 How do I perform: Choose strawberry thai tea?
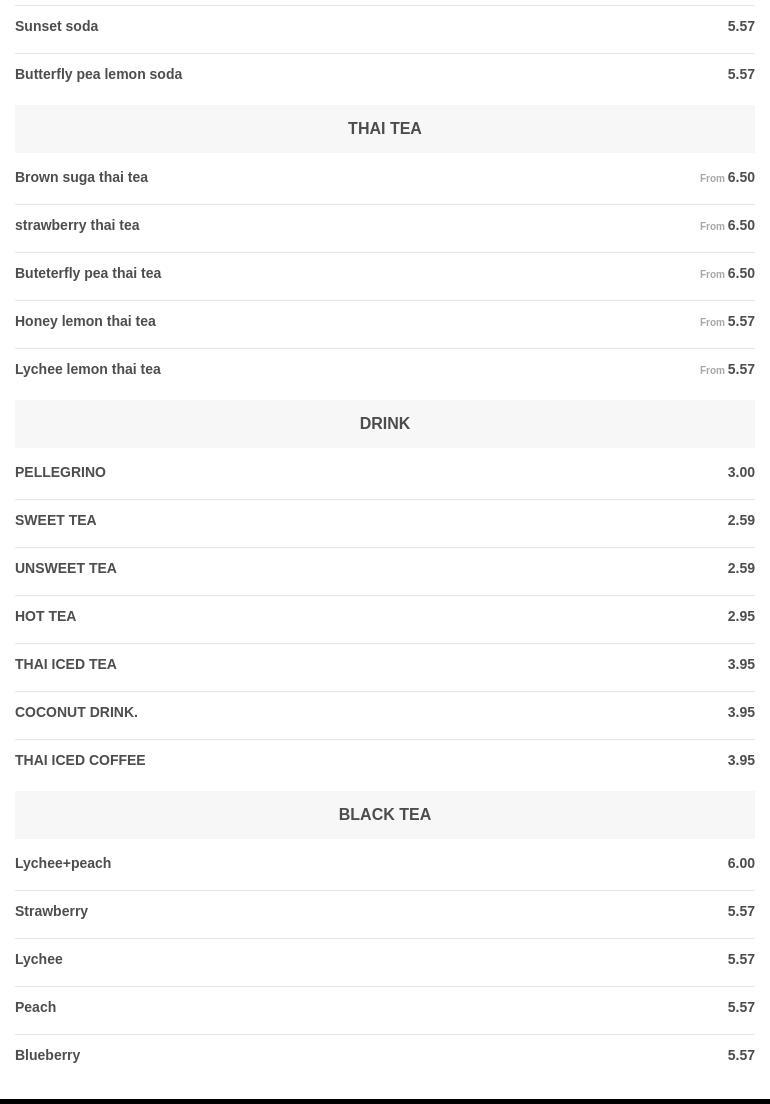[77, 225]
